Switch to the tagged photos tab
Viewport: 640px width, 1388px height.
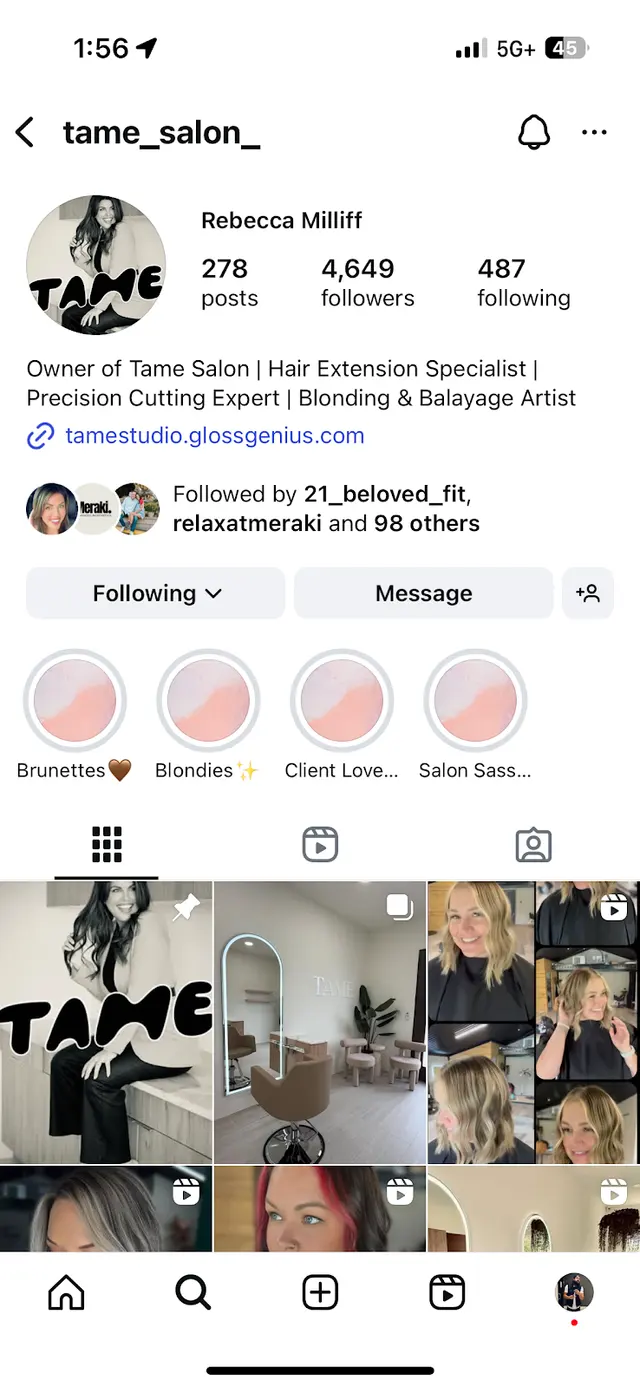pos(533,845)
